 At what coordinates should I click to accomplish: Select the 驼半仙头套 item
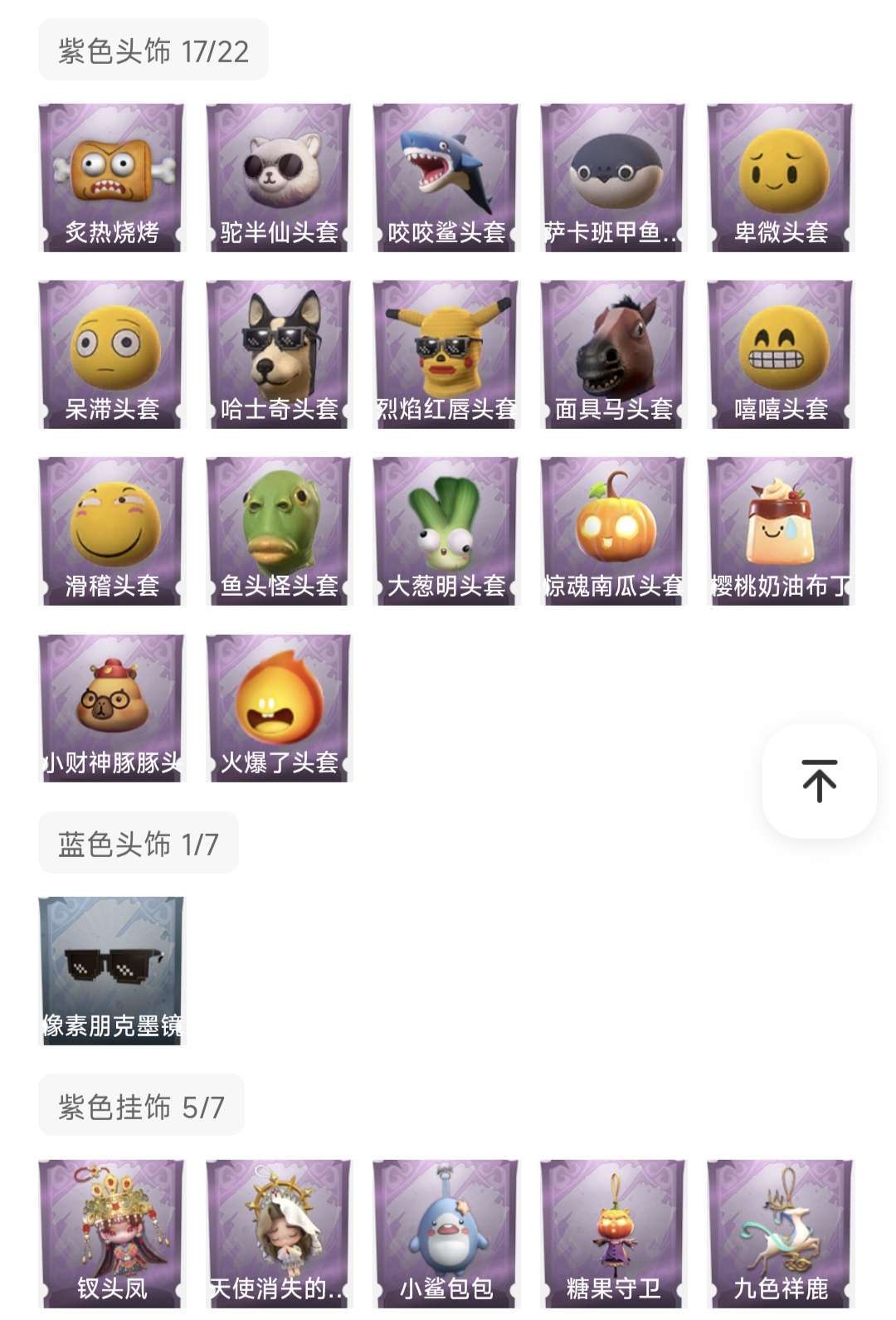279,178
